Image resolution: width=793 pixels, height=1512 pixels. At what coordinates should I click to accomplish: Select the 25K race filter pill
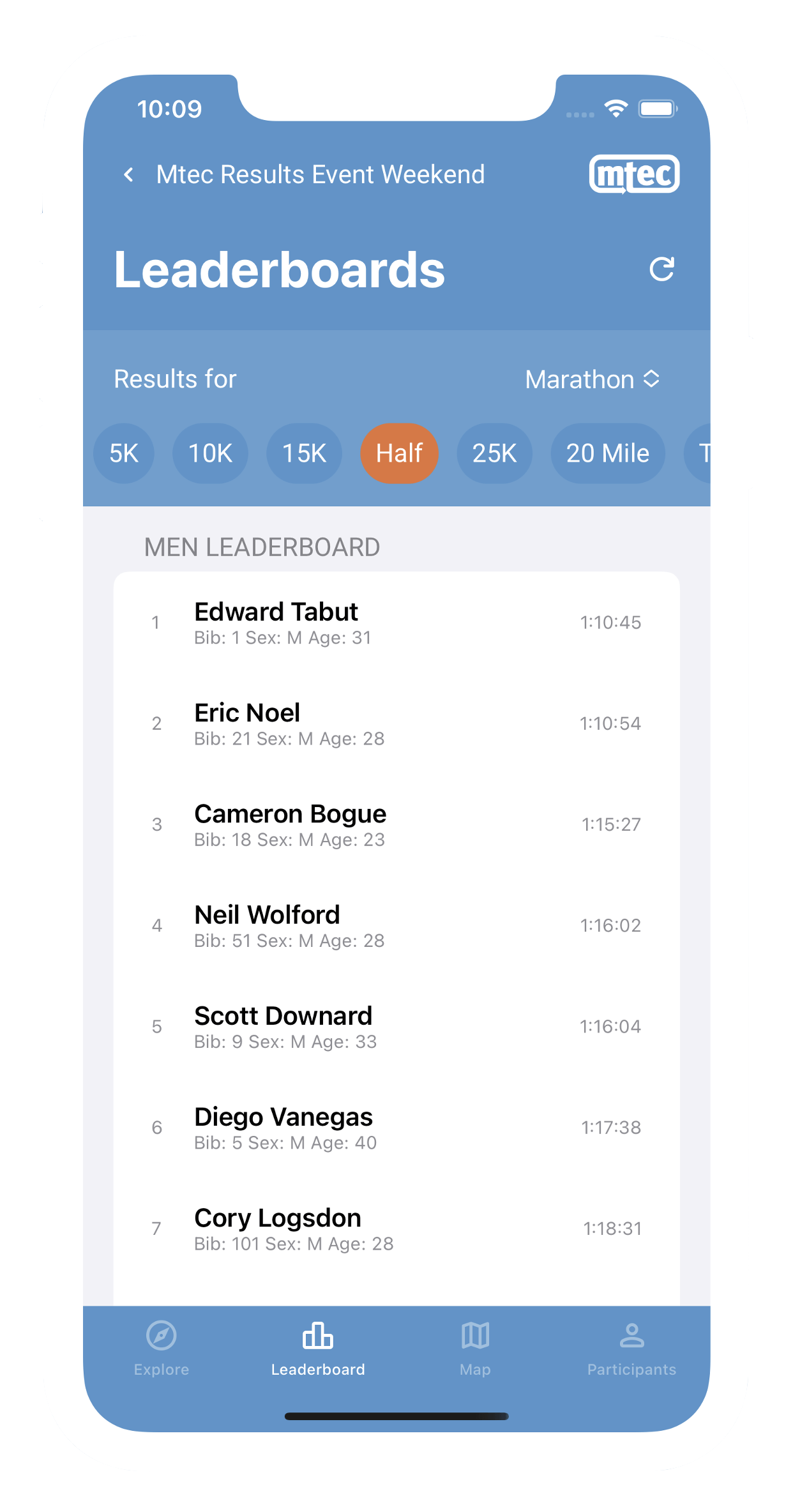(494, 453)
